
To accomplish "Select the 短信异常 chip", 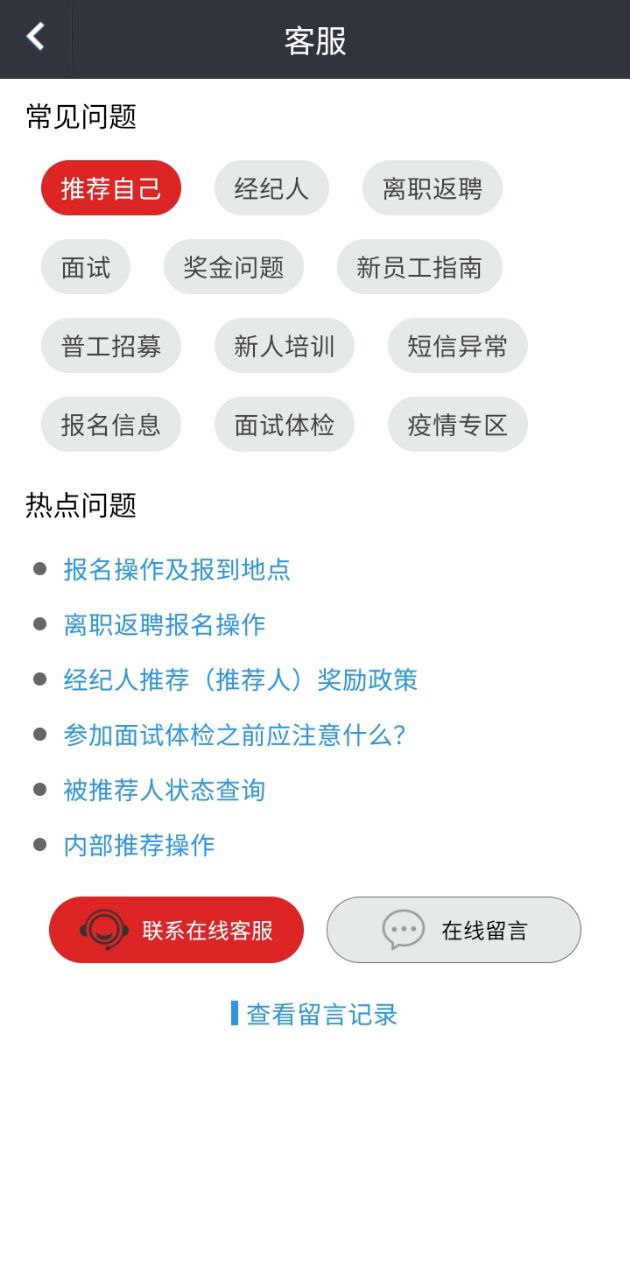I will click(x=457, y=346).
